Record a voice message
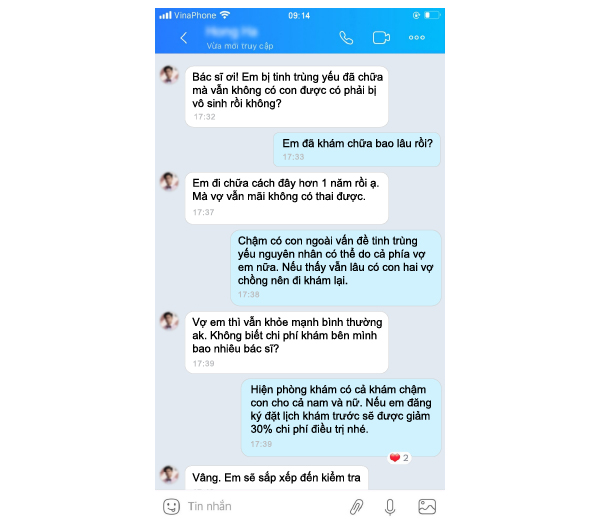Screen dimensions: 600x531 click(x=391, y=506)
